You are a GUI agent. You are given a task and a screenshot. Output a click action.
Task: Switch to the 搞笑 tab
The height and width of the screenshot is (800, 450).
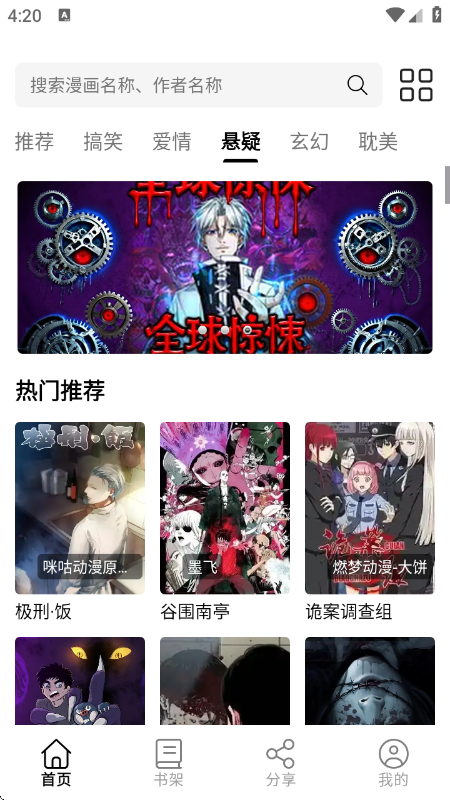(103, 141)
